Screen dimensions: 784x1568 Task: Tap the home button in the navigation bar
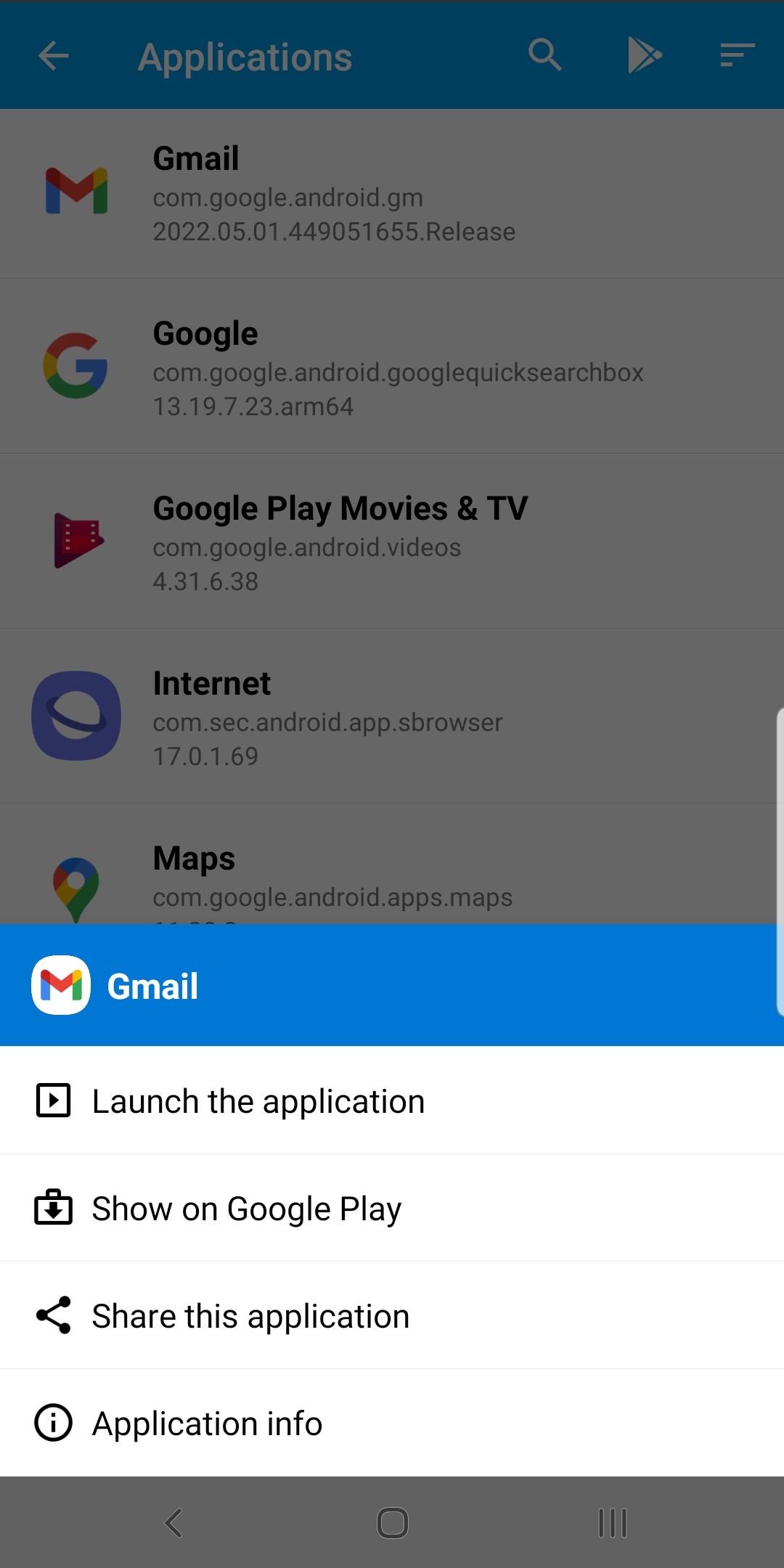(x=392, y=1524)
